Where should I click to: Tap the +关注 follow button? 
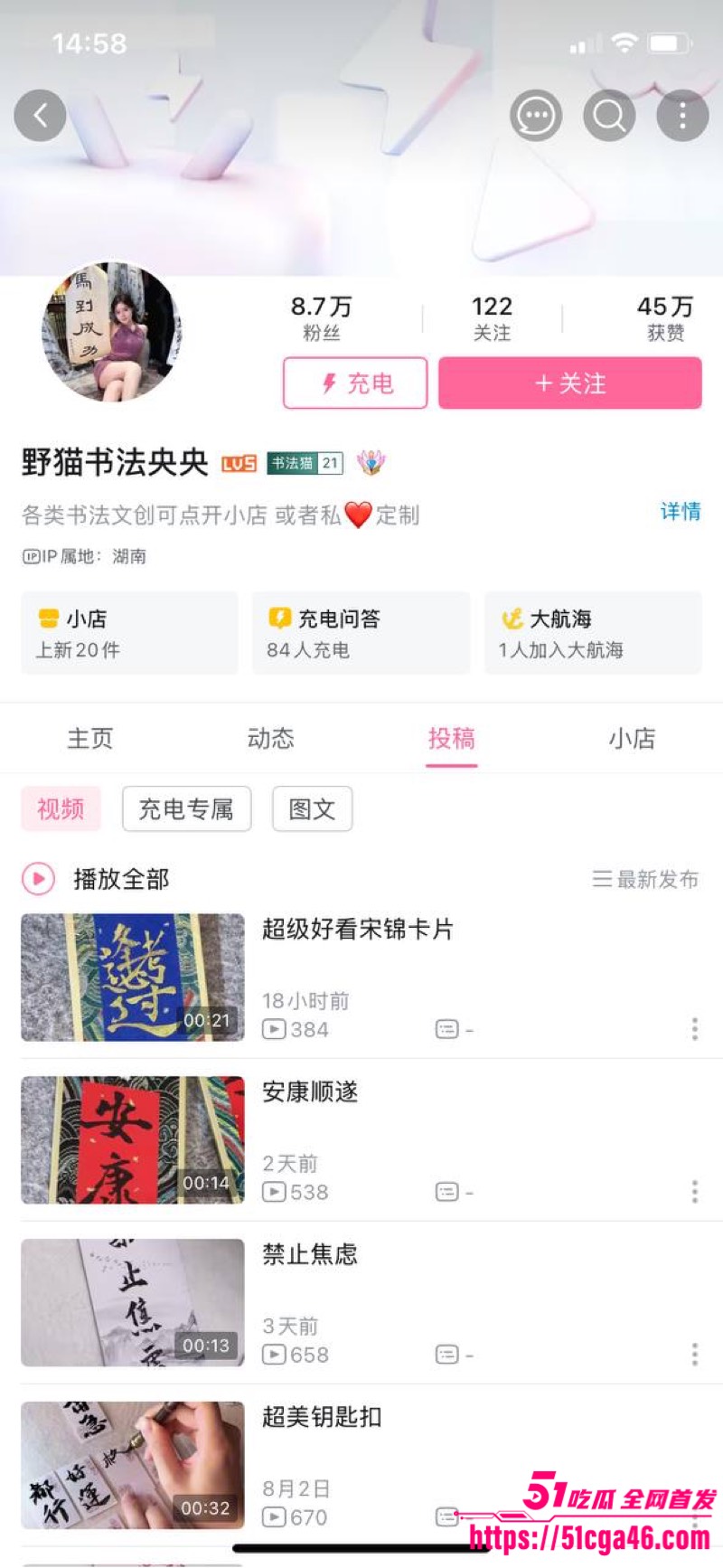569,383
